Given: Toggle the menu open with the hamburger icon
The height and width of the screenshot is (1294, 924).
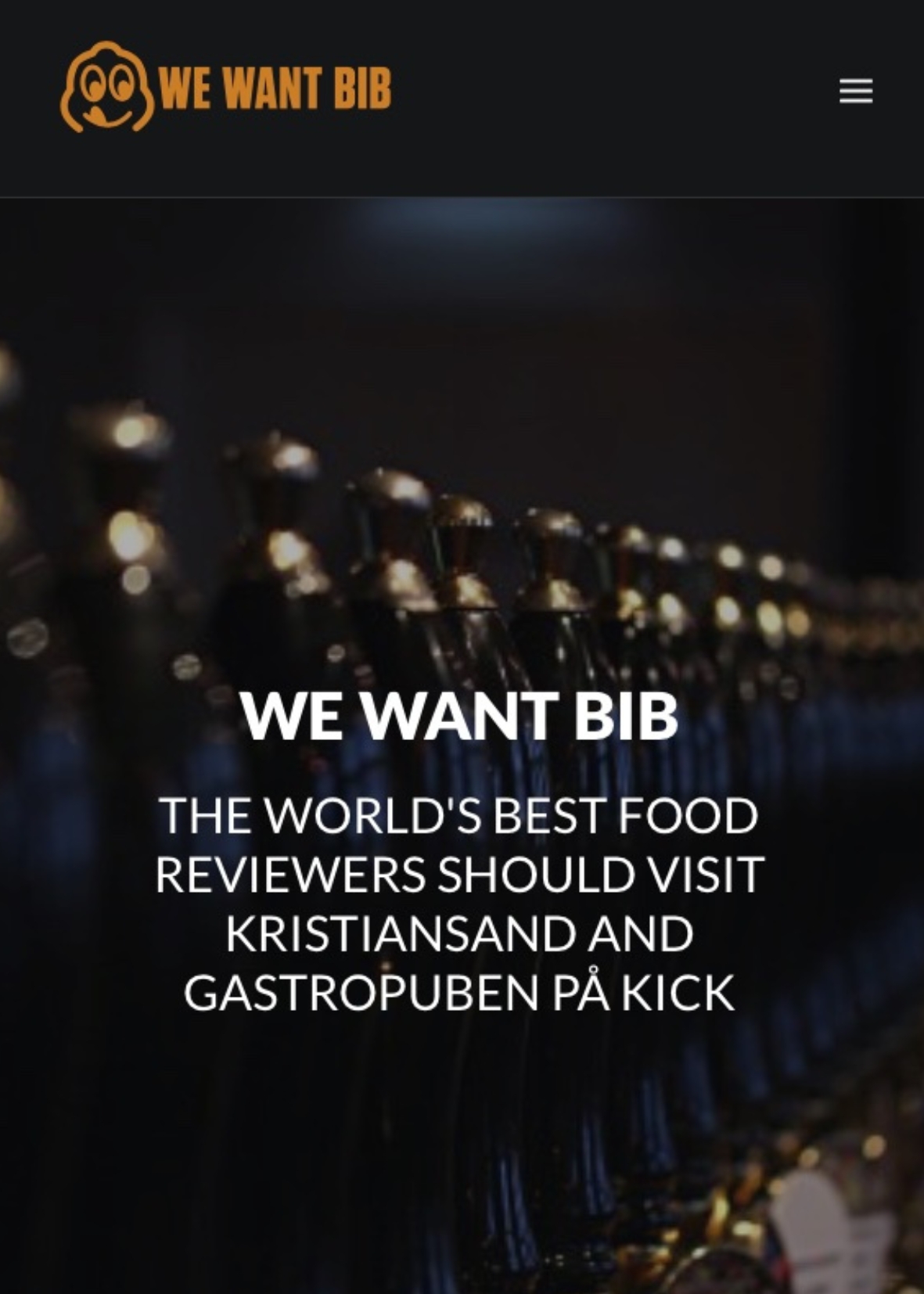Looking at the screenshot, I should click(x=857, y=92).
